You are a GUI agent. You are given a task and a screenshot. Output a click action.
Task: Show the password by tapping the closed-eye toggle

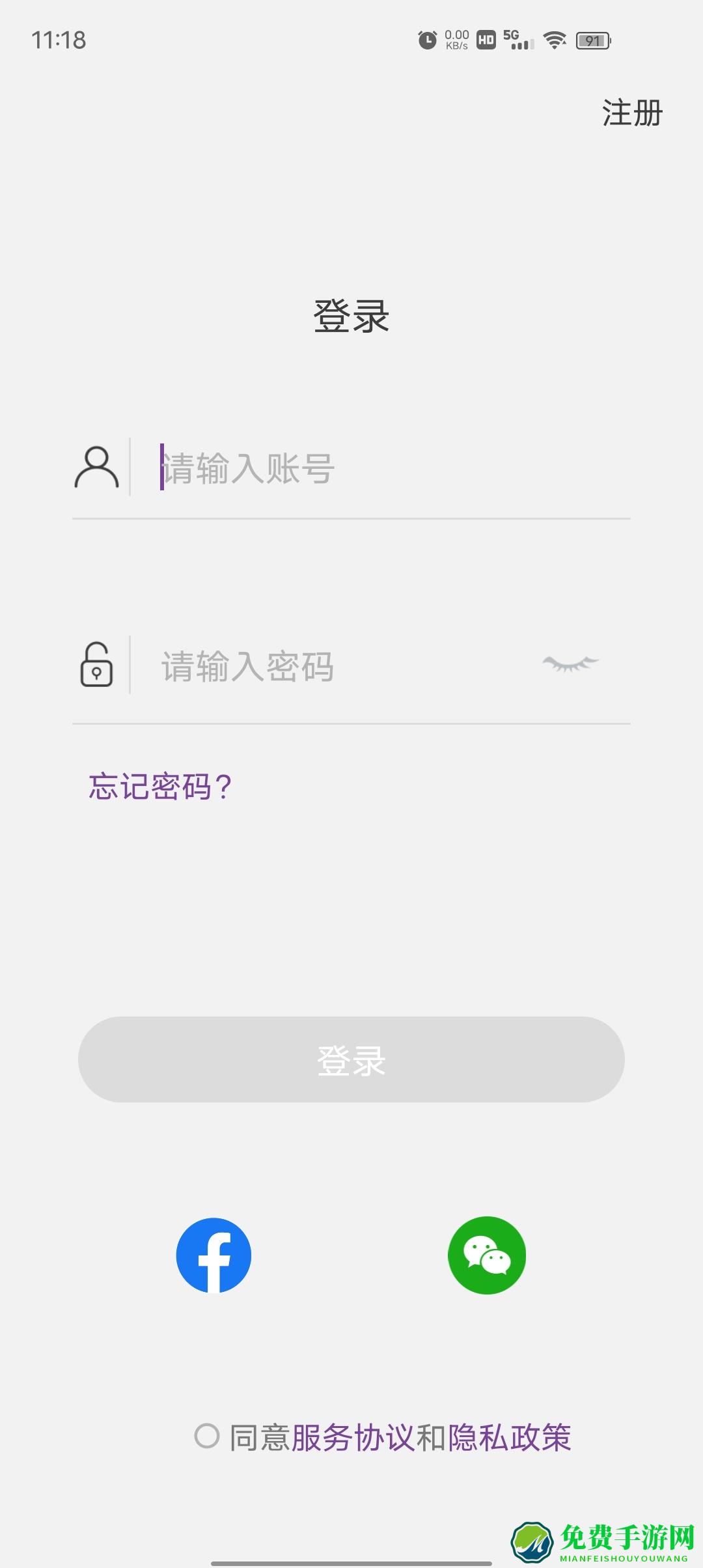571,664
